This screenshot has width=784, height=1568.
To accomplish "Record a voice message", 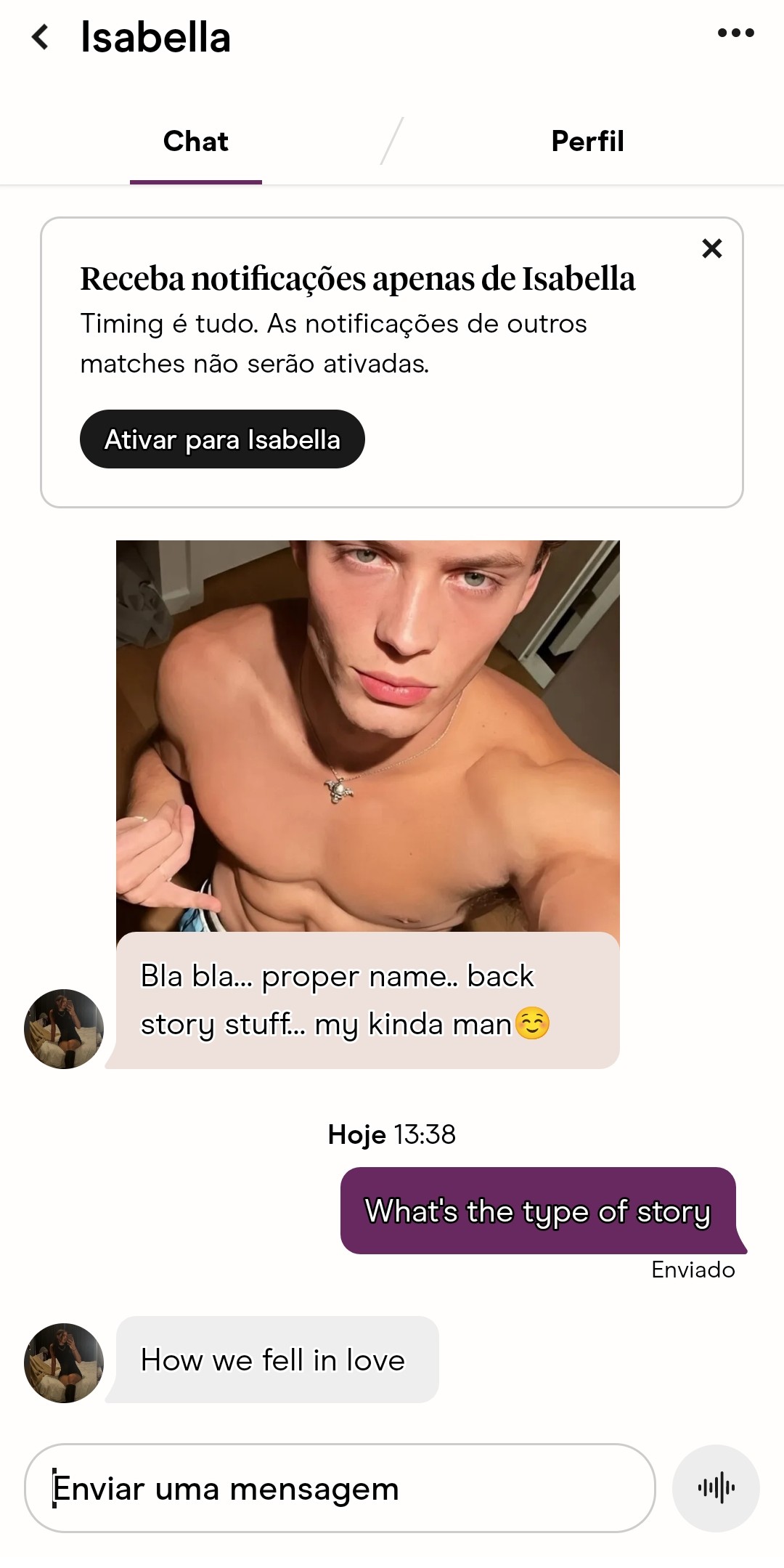I will [x=716, y=1488].
